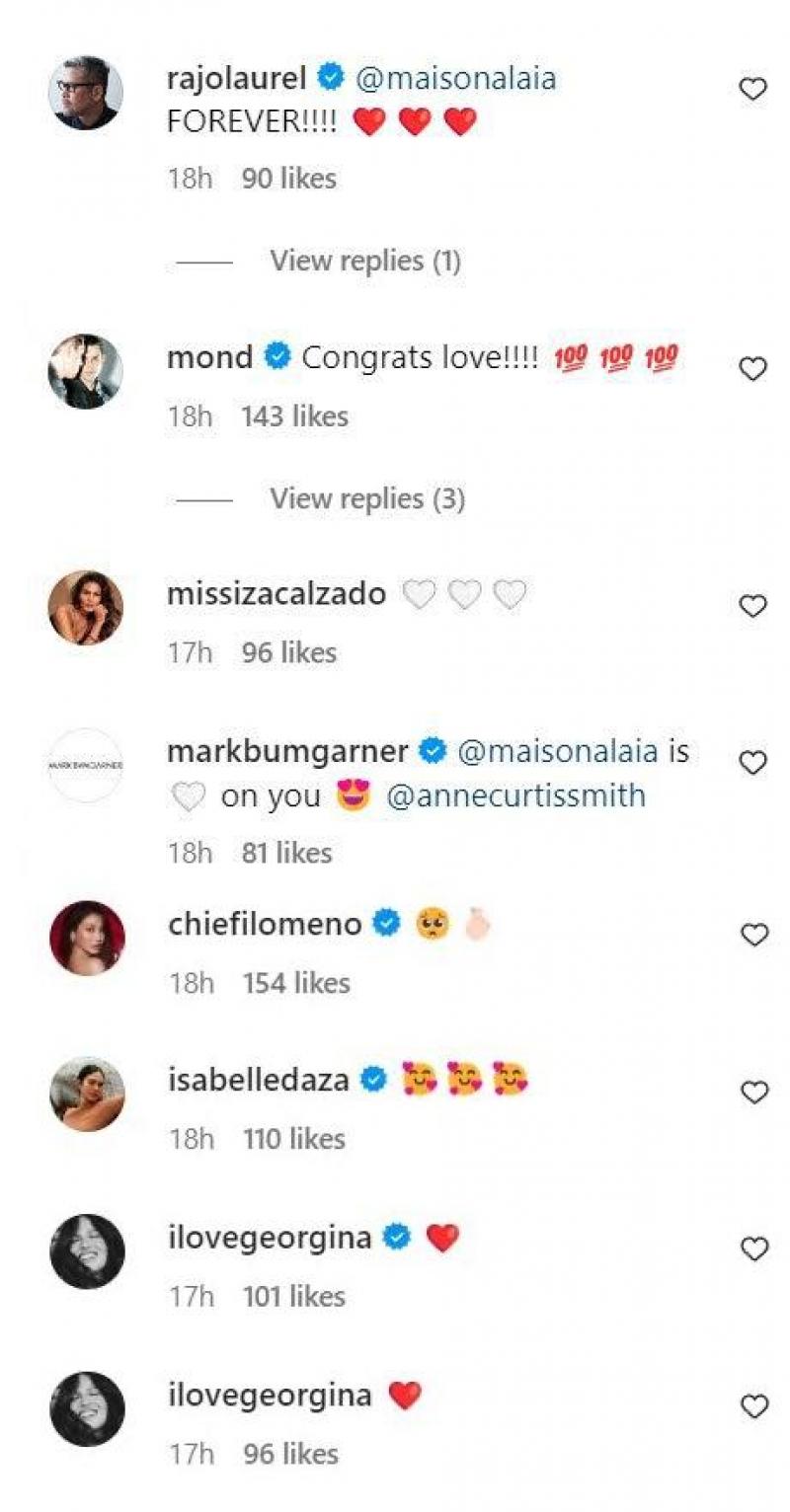Open markbumgarner's profile username
The image size is (790, 1512).
pos(287,751)
